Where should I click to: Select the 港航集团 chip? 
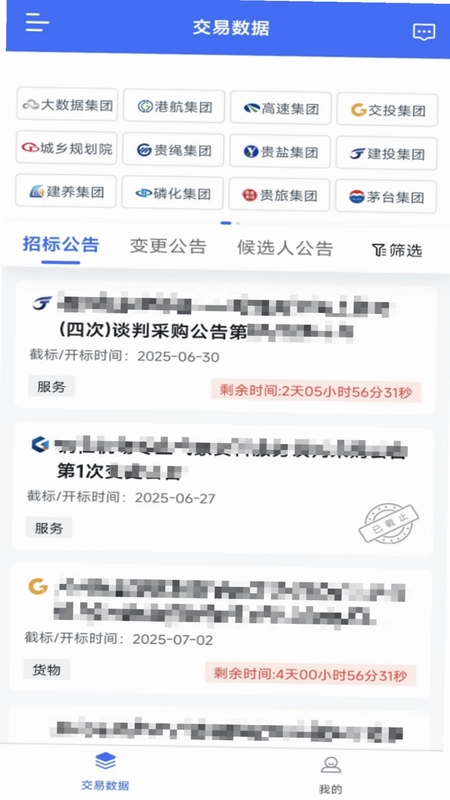coord(174,106)
